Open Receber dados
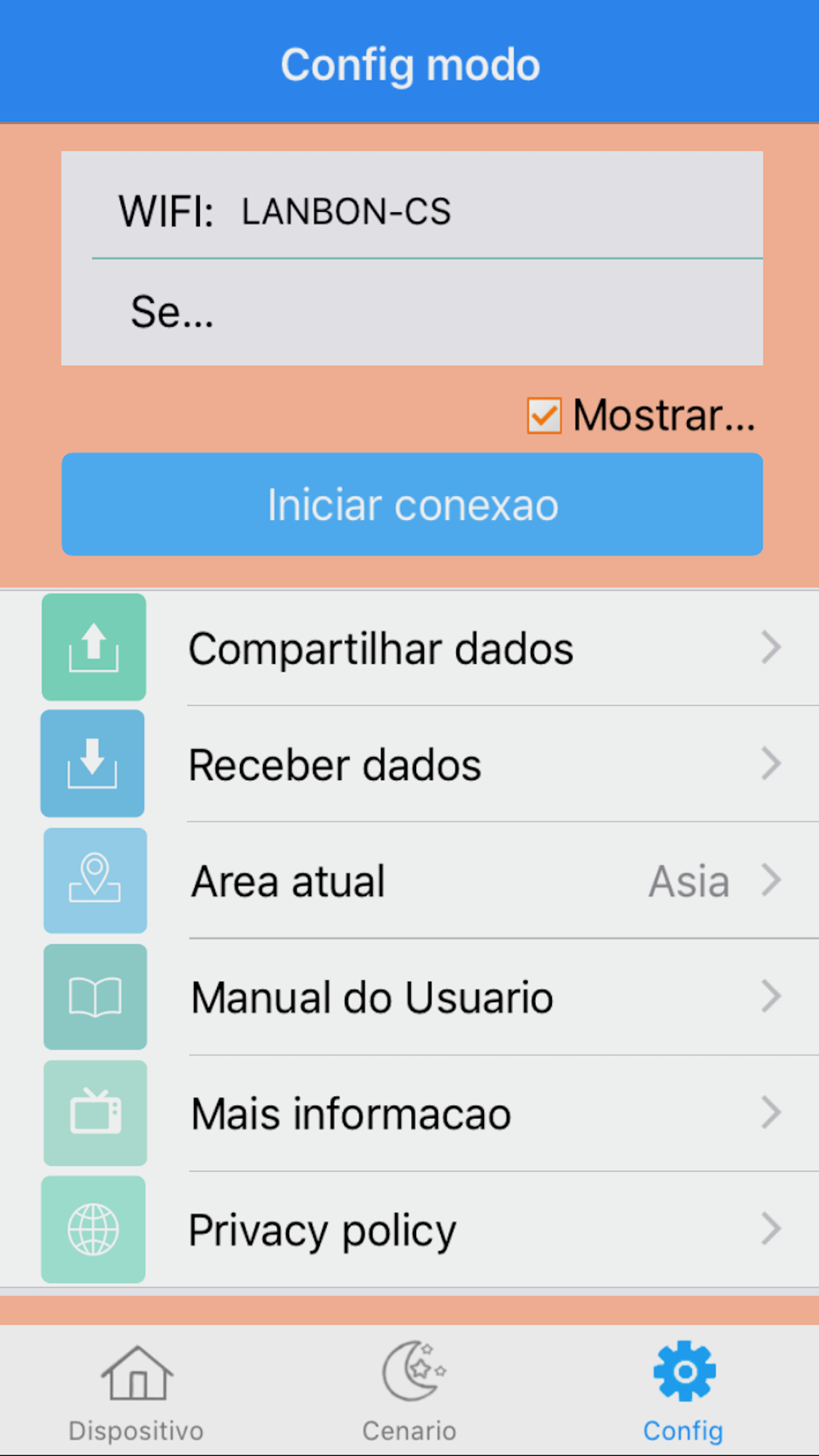819x1456 pixels. point(409,765)
